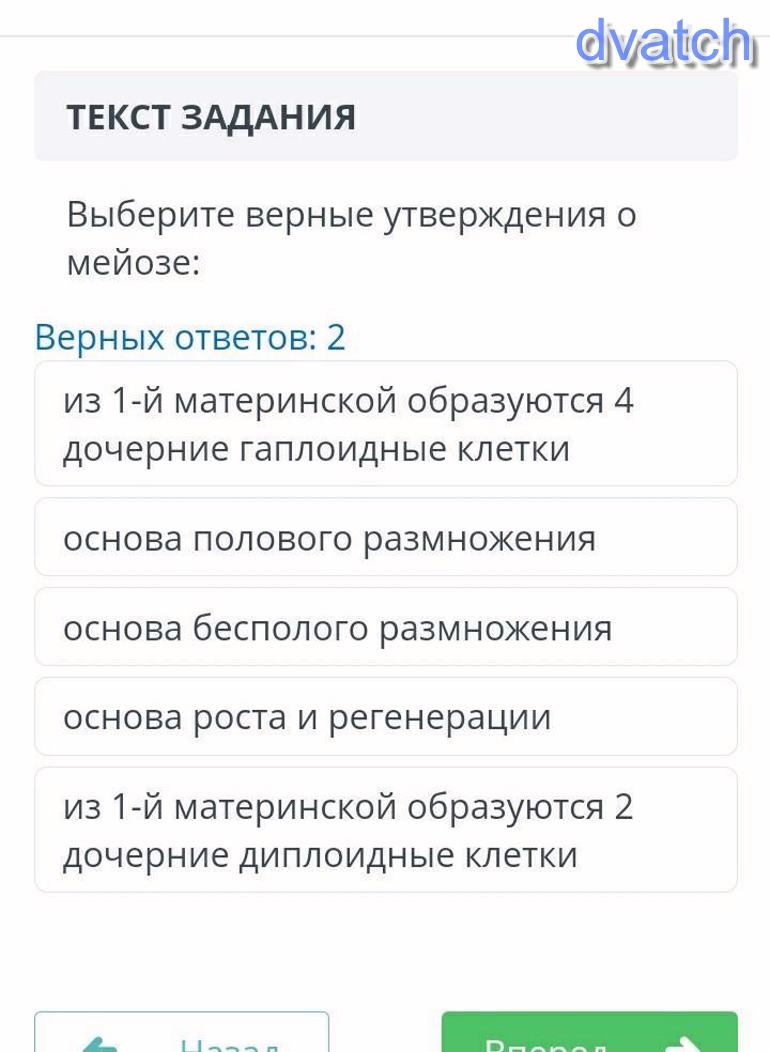Proceed with the green Вперед button
The image size is (770, 1052).
(589, 1036)
